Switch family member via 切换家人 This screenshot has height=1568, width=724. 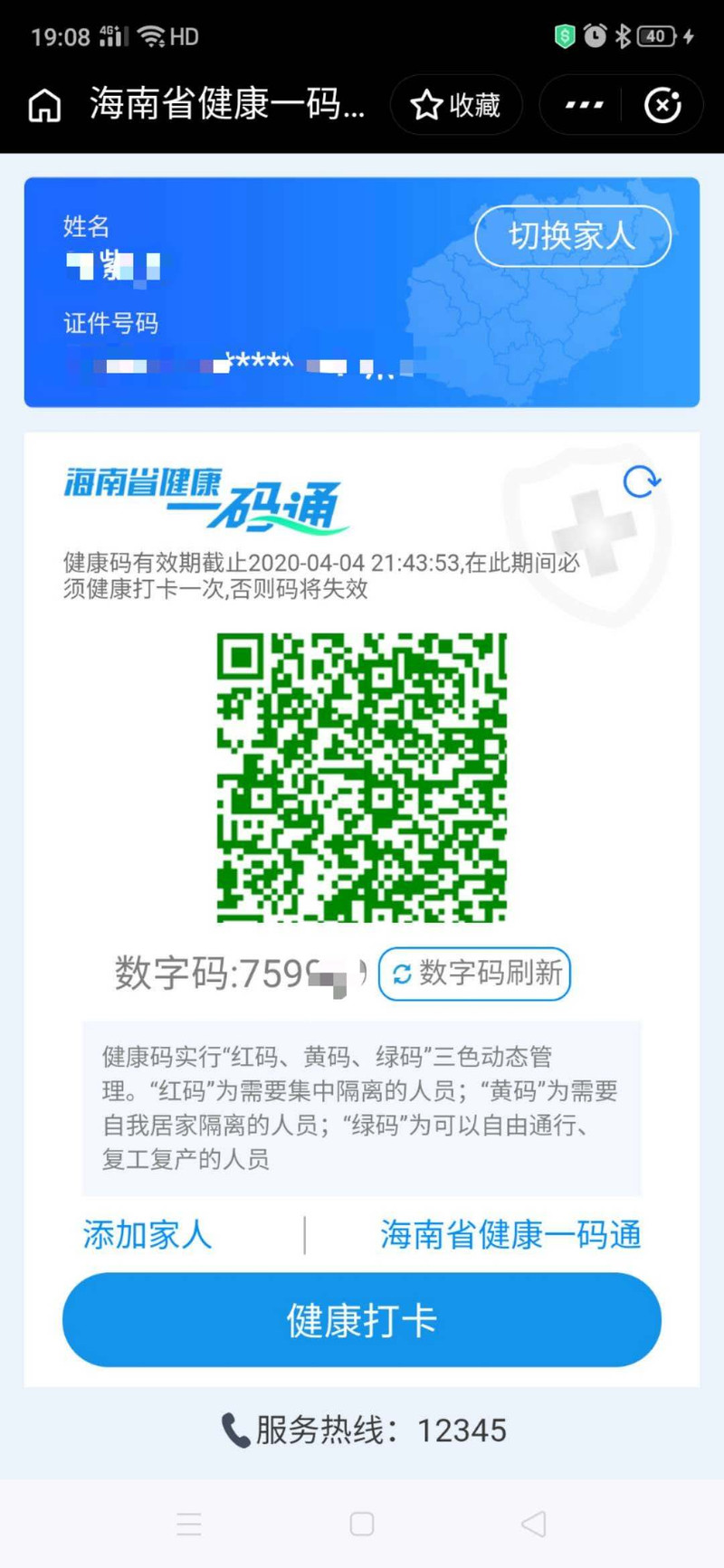pos(573,236)
